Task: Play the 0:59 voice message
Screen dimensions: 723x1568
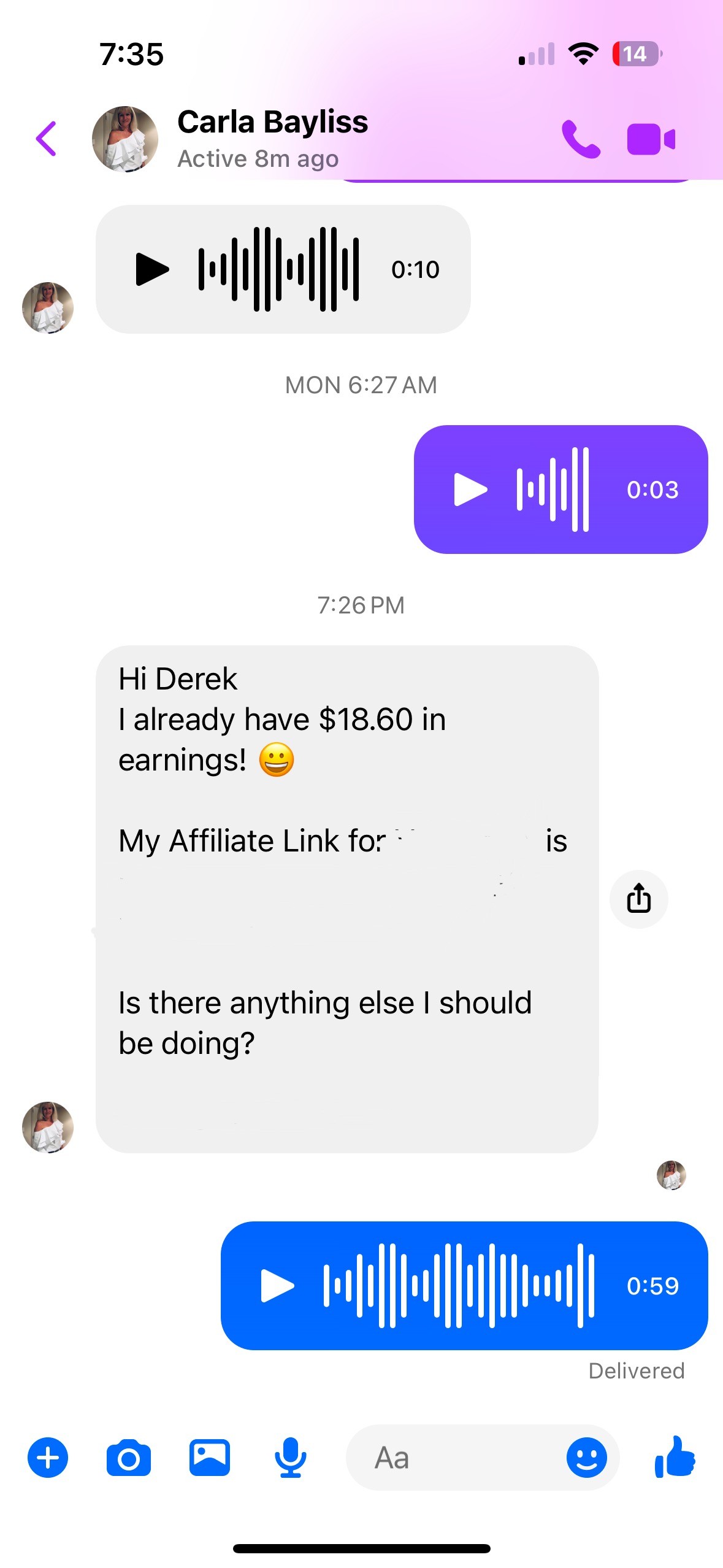Action: (x=277, y=1285)
